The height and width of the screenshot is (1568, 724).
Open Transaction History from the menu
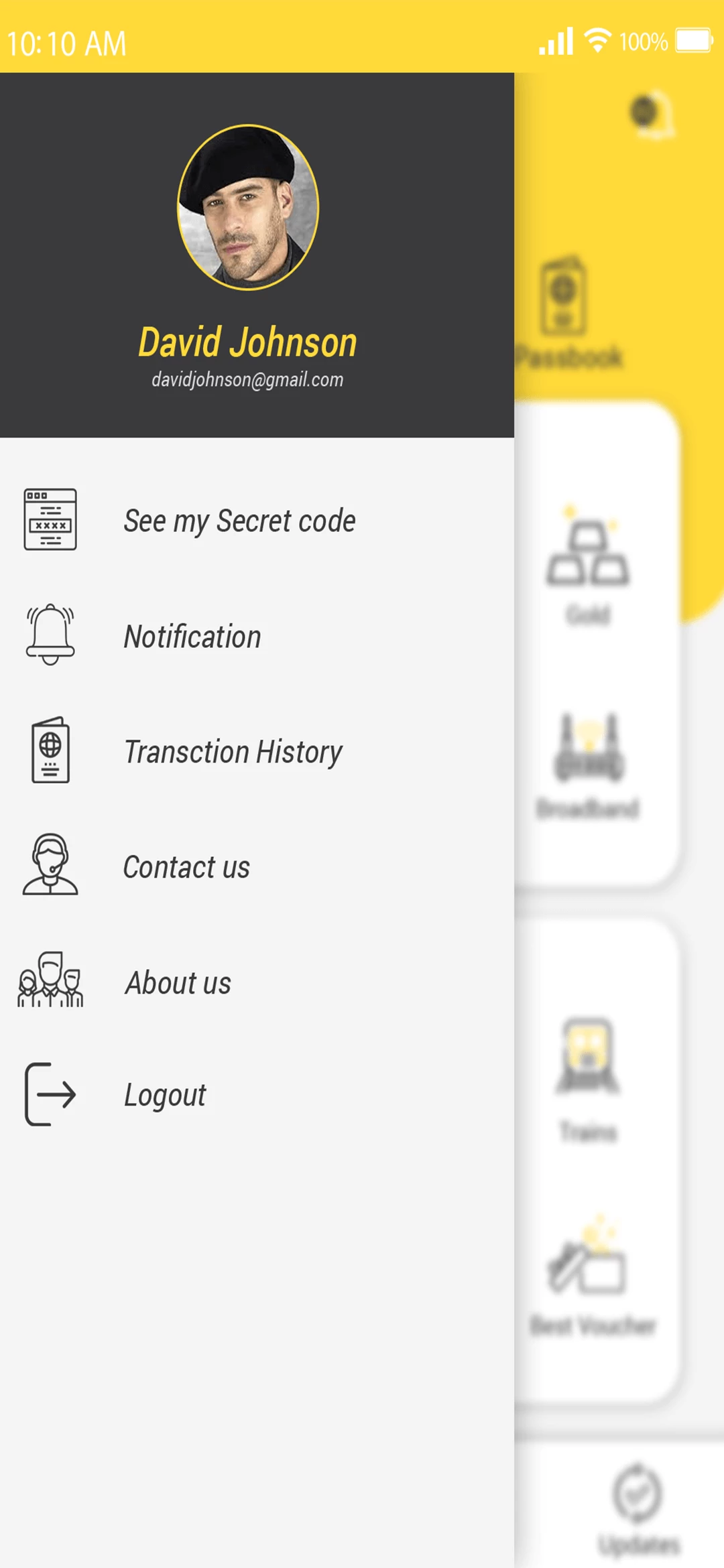click(233, 752)
